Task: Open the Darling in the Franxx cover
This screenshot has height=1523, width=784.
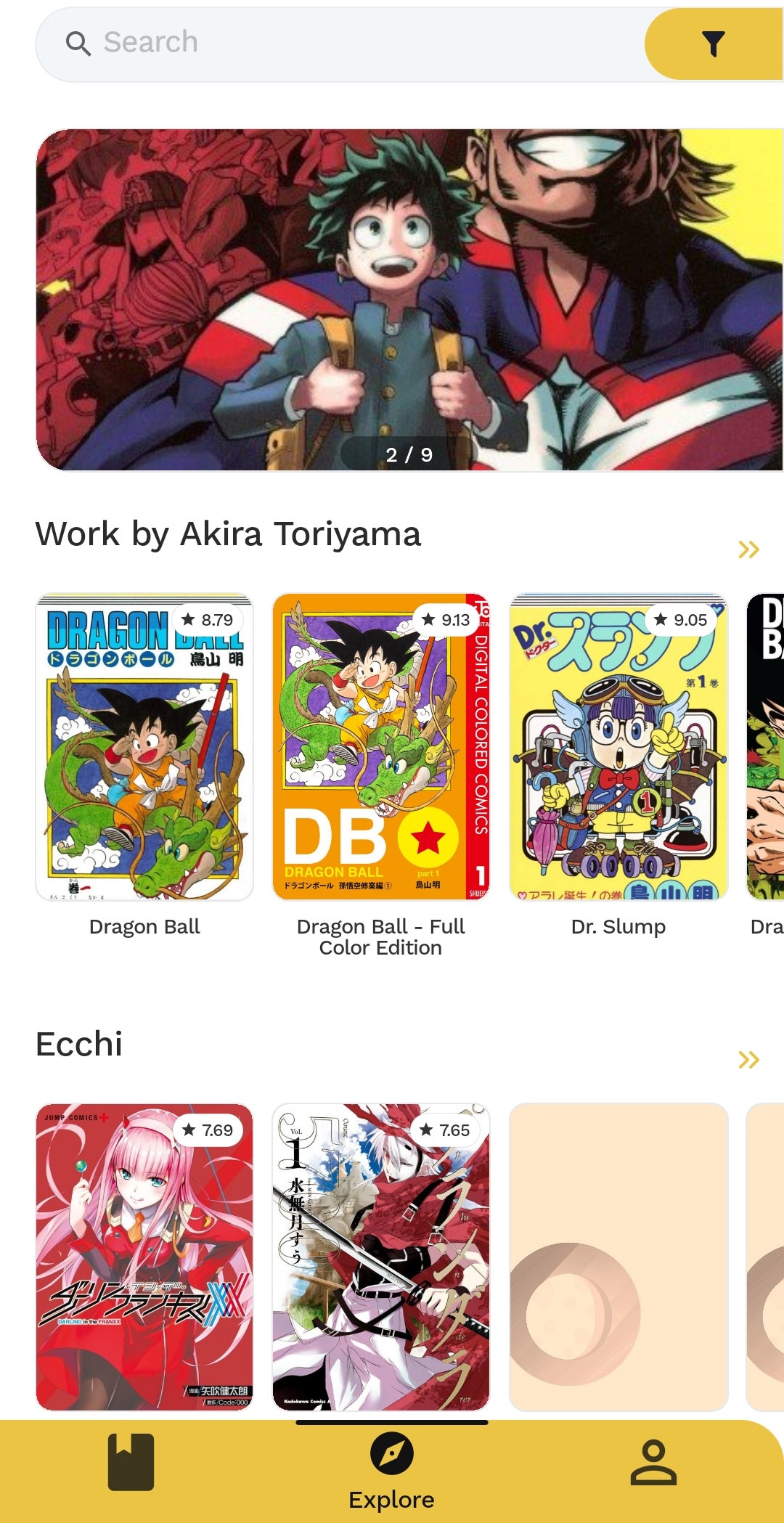Action: pos(144,1257)
